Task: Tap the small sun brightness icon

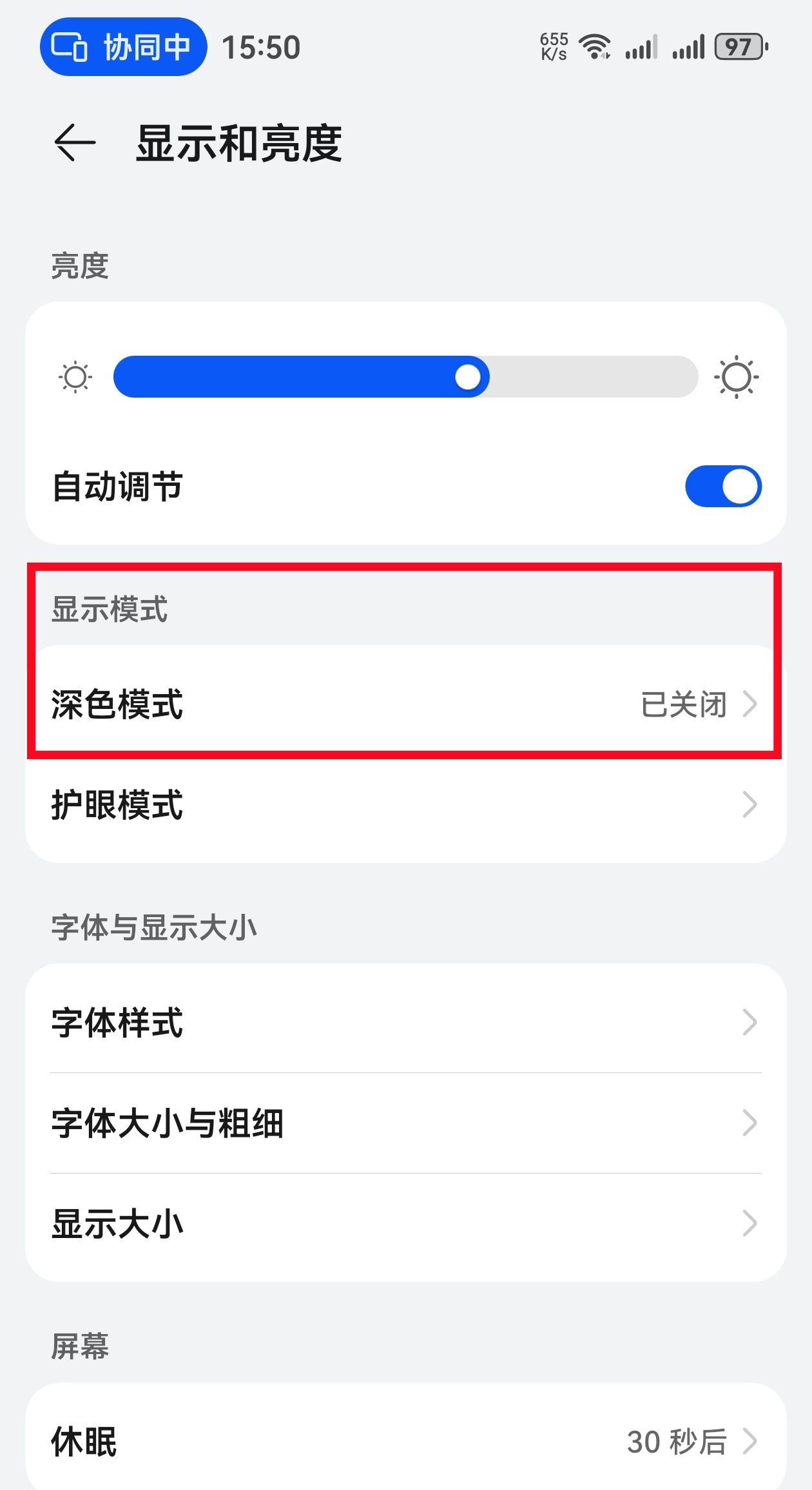Action: 75,377
